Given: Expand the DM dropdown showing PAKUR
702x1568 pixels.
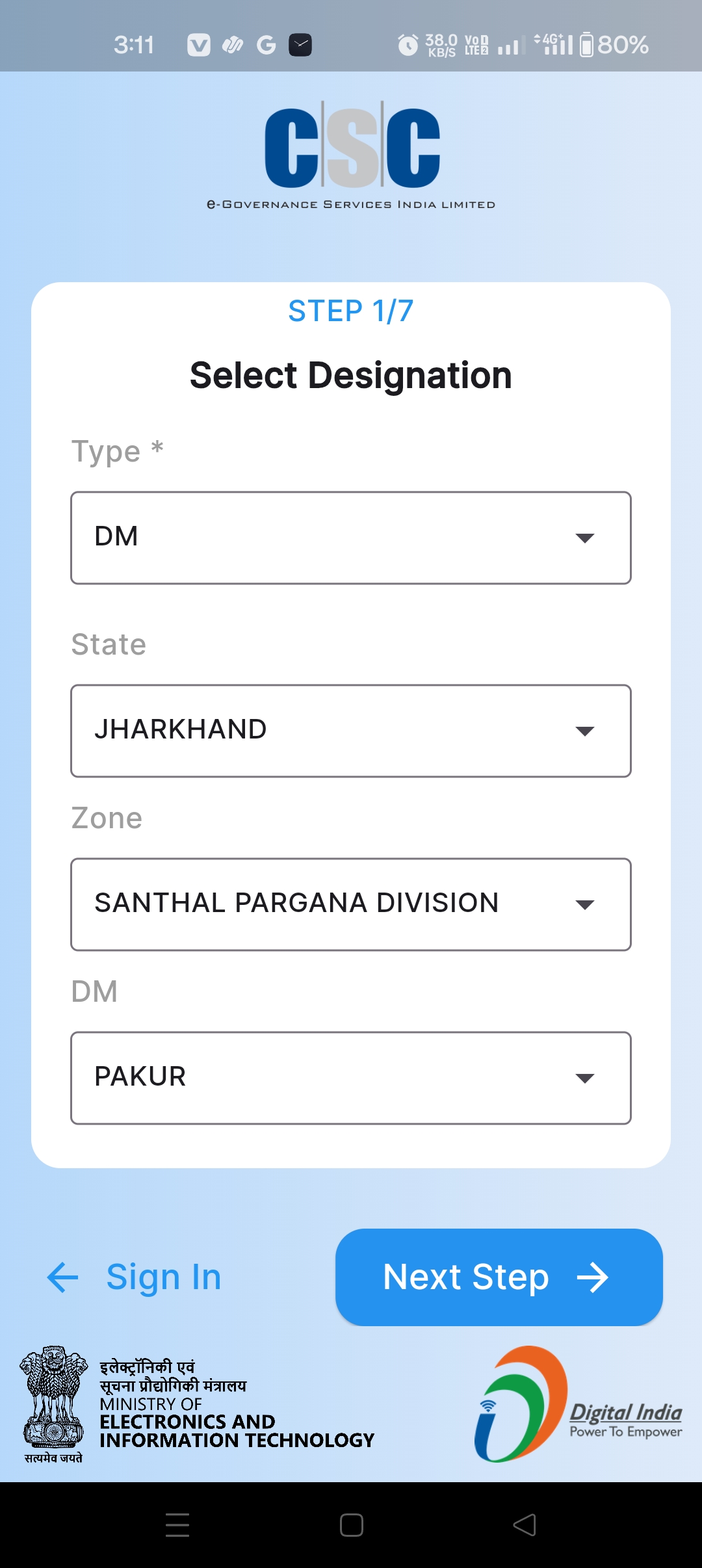Looking at the screenshot, I should click(x=351, y=1078).
